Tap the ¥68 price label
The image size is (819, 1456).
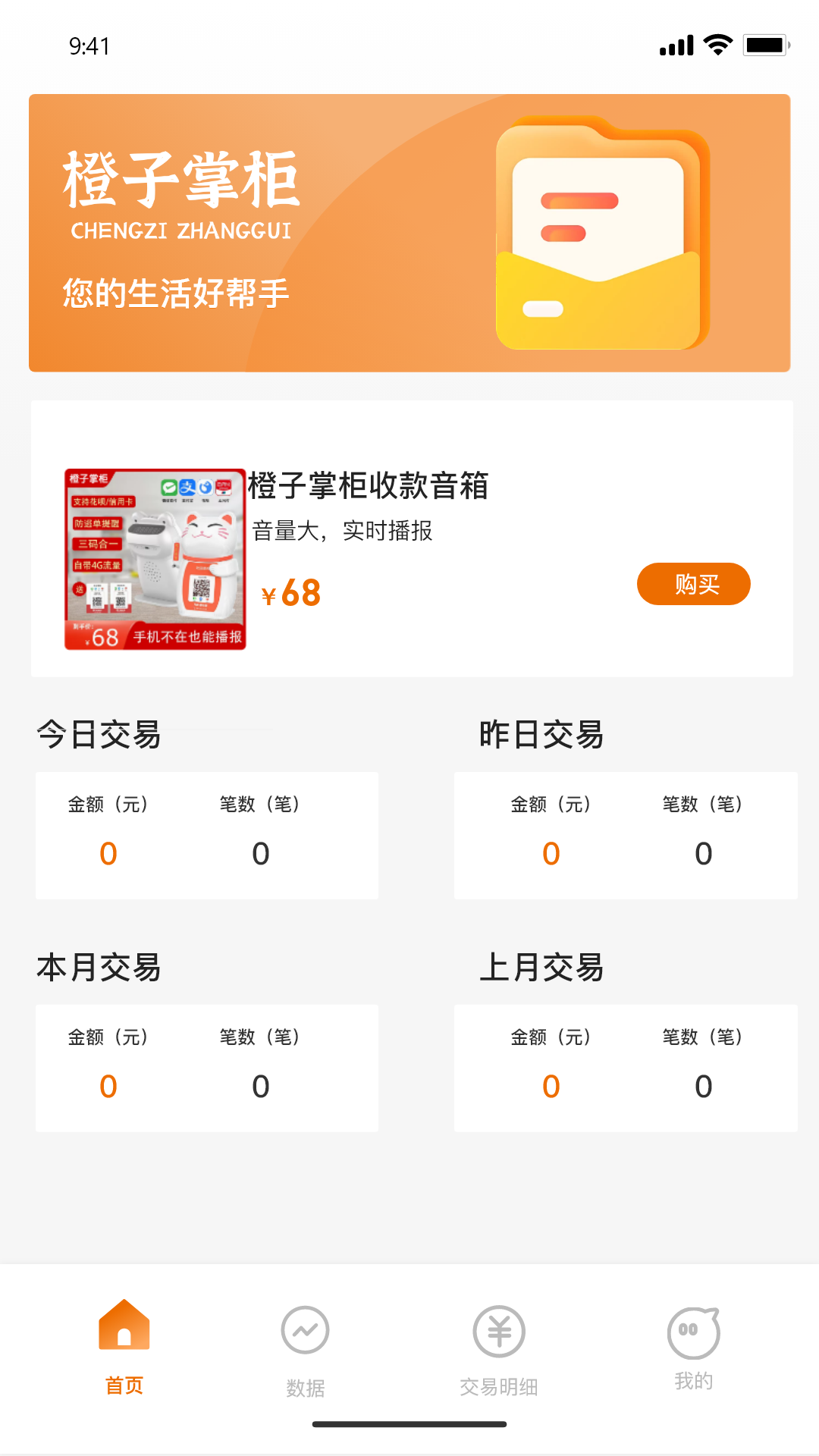291,592
